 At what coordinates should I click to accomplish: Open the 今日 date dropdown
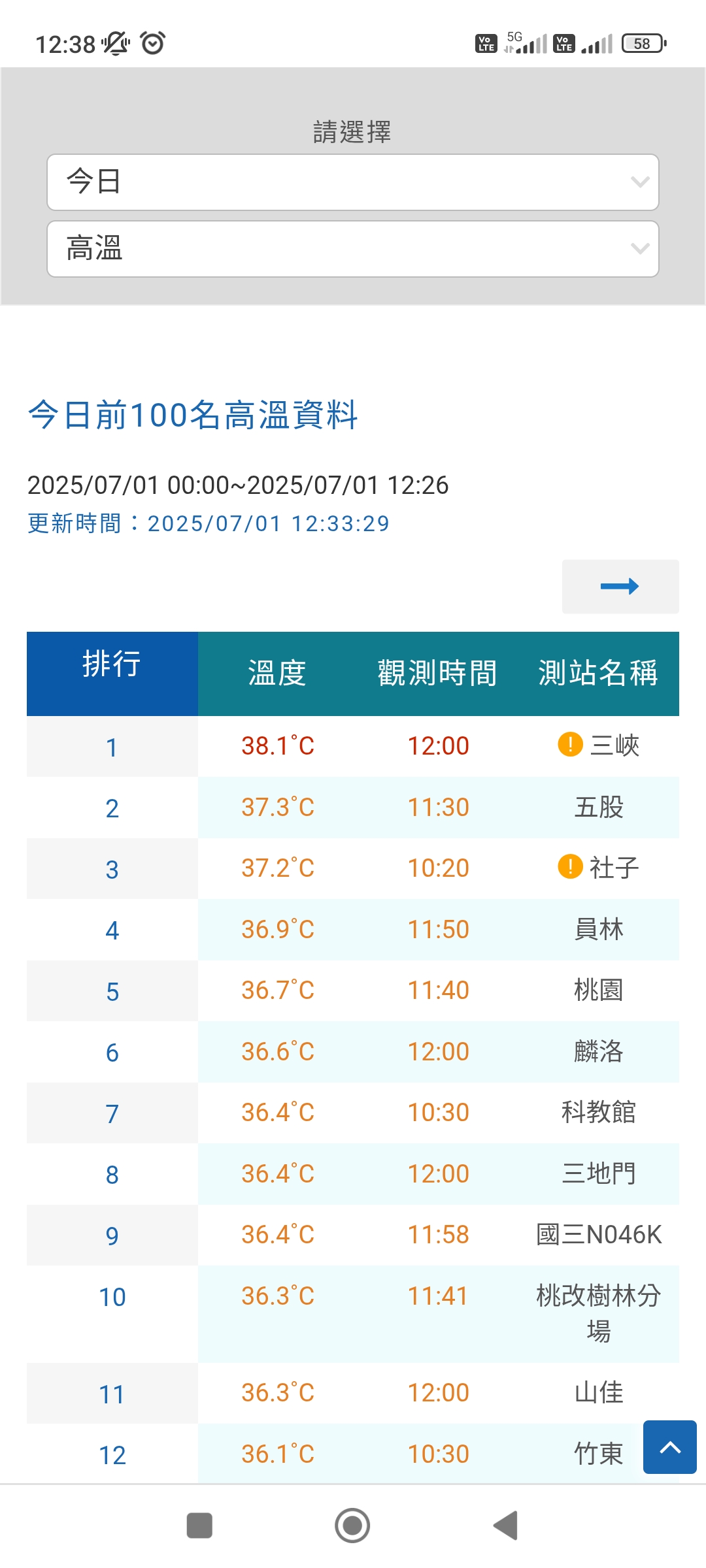pos(353,182)
